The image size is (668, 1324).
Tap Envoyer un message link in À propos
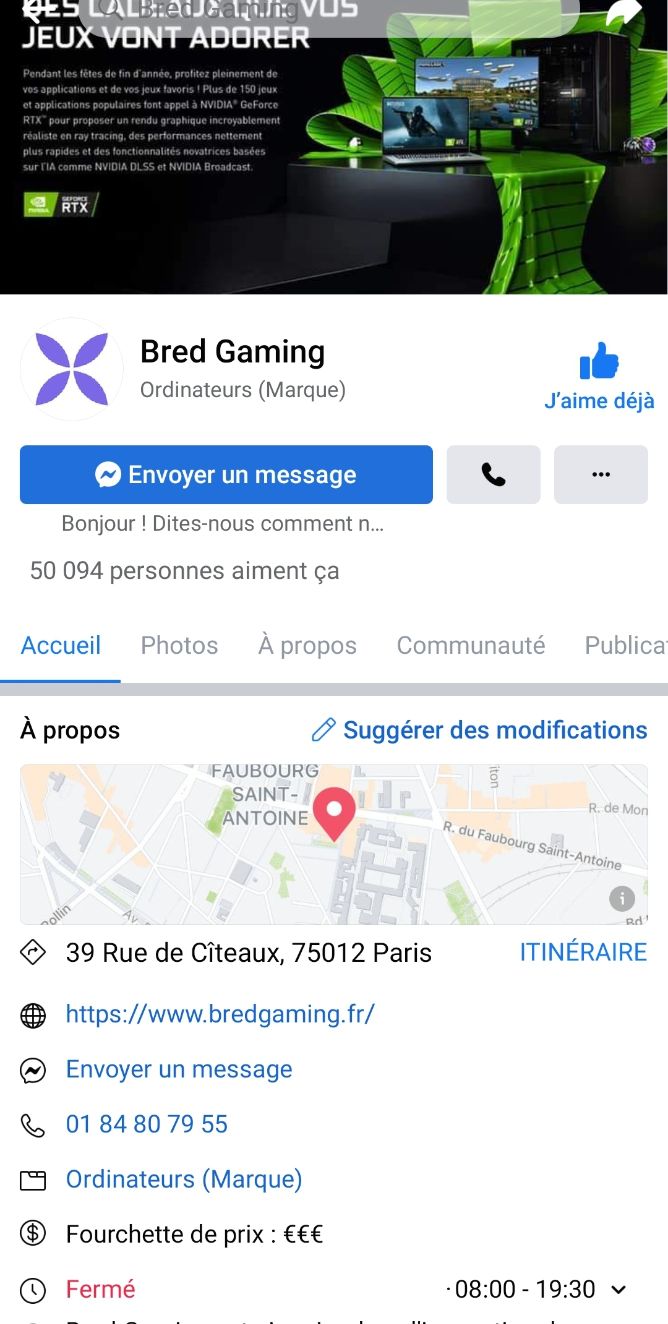point(179,1069)
